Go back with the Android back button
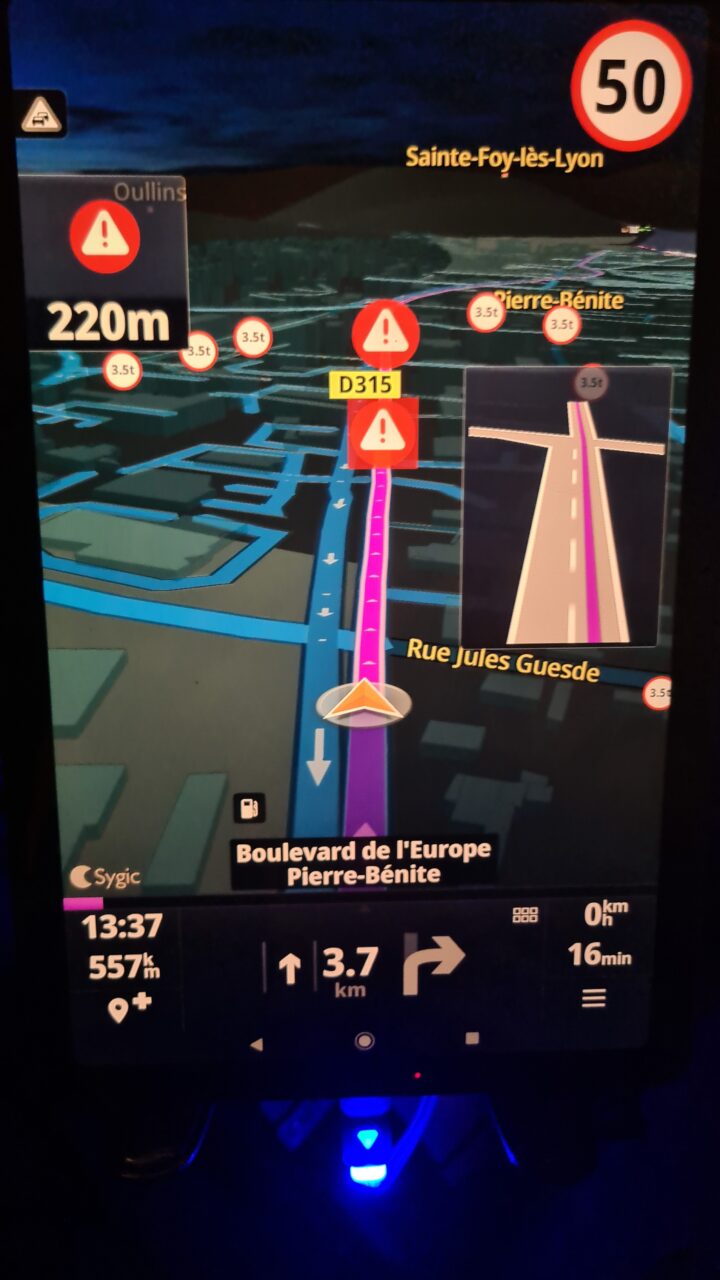The width and height of the screenshot is (720, 1280). (x=256, y=1043)
